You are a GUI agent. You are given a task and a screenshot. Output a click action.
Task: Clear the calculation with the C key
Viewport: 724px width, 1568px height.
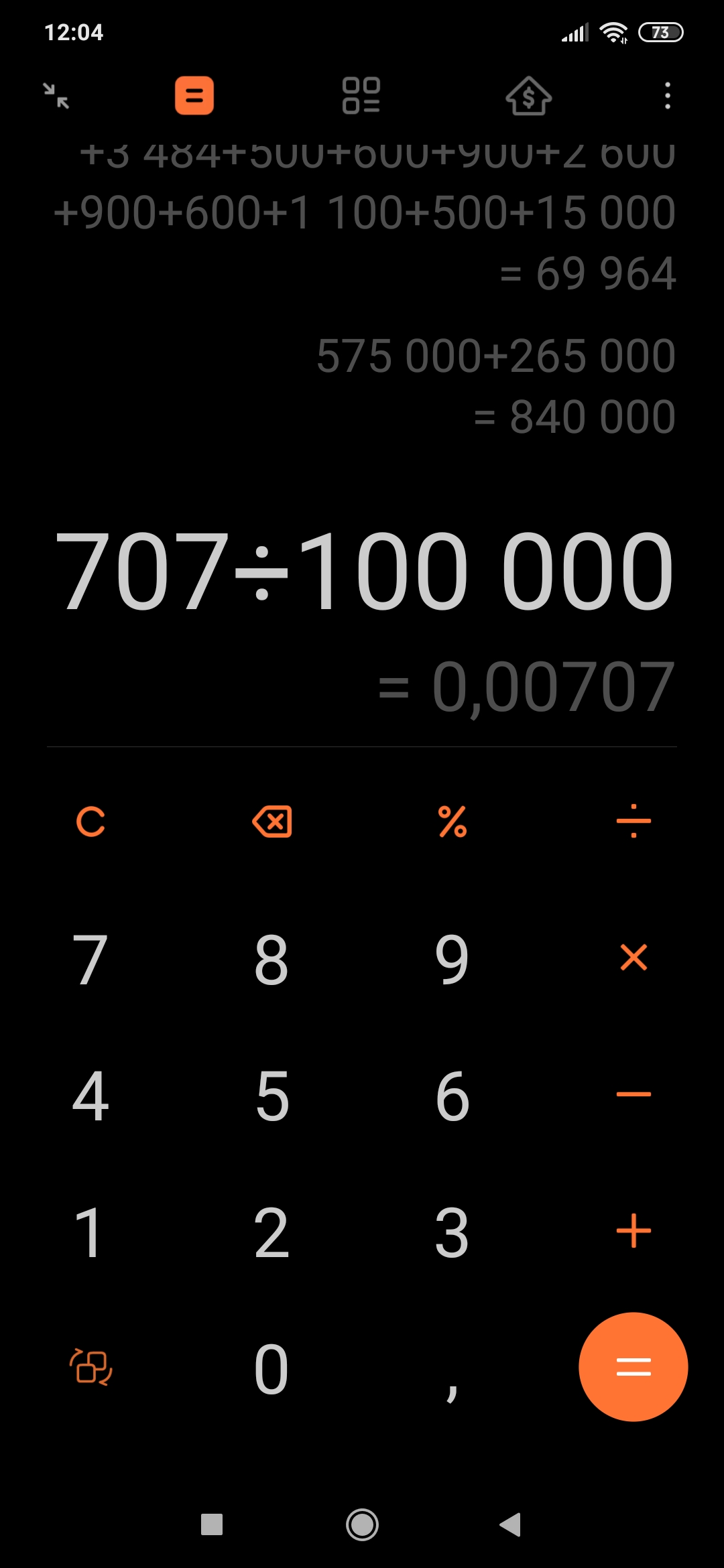(x=90, y=822)
